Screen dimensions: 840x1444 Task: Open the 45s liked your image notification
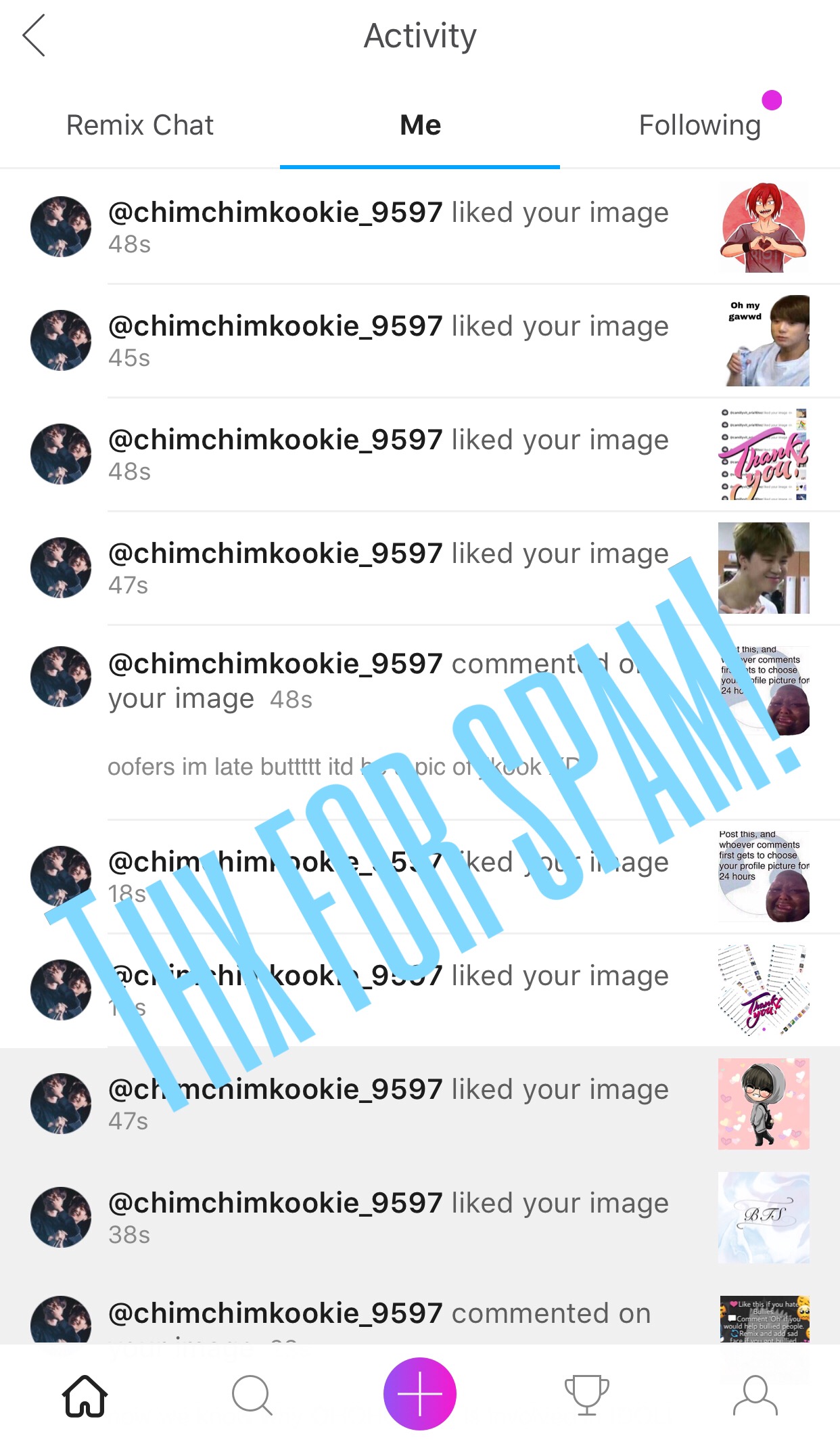click(x=388, y=340)
